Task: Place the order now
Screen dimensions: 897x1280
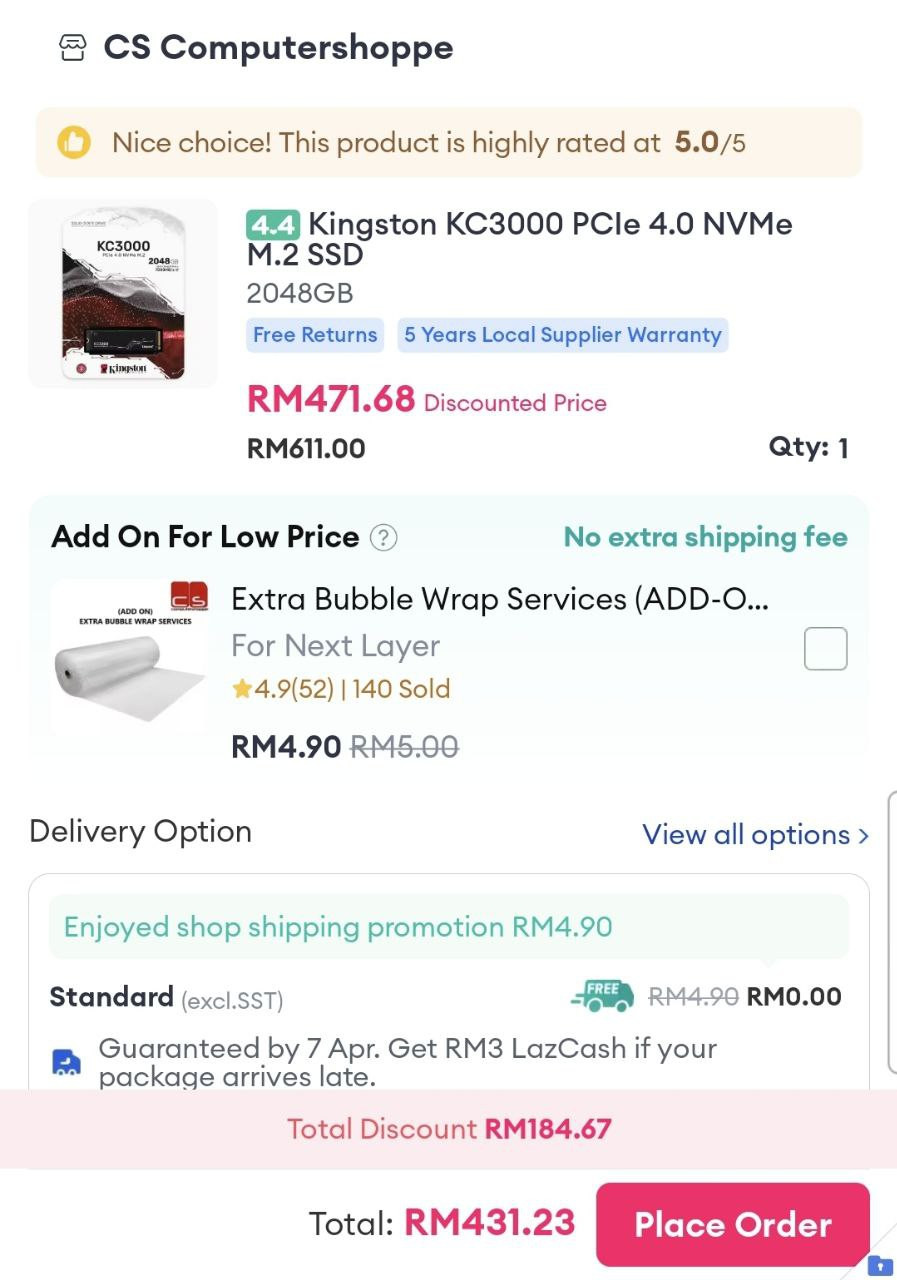Action: click(732, 1224)
